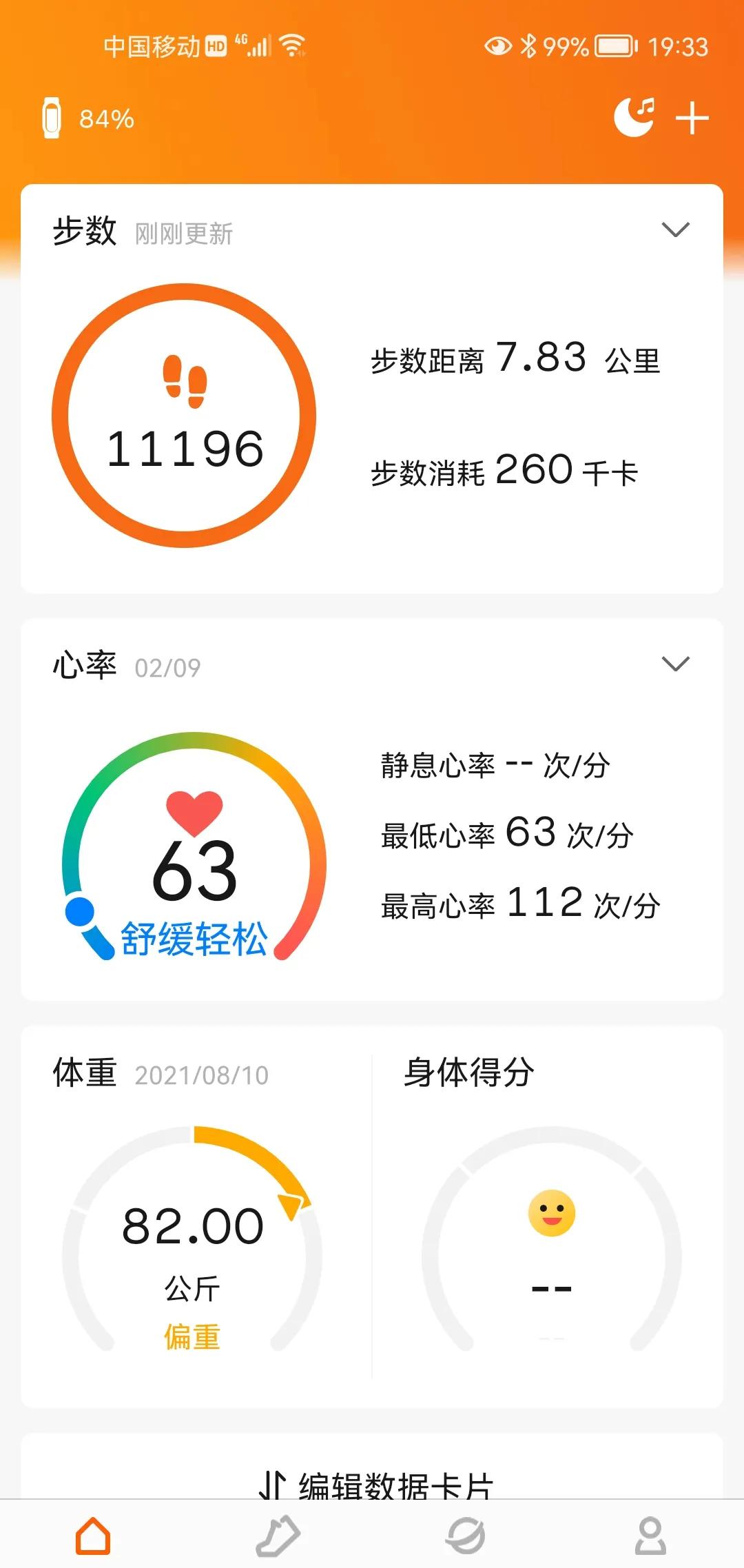Switch to the planet discover tab
The height and width of the screenshot is (1568, 744).
point(466,1536)
